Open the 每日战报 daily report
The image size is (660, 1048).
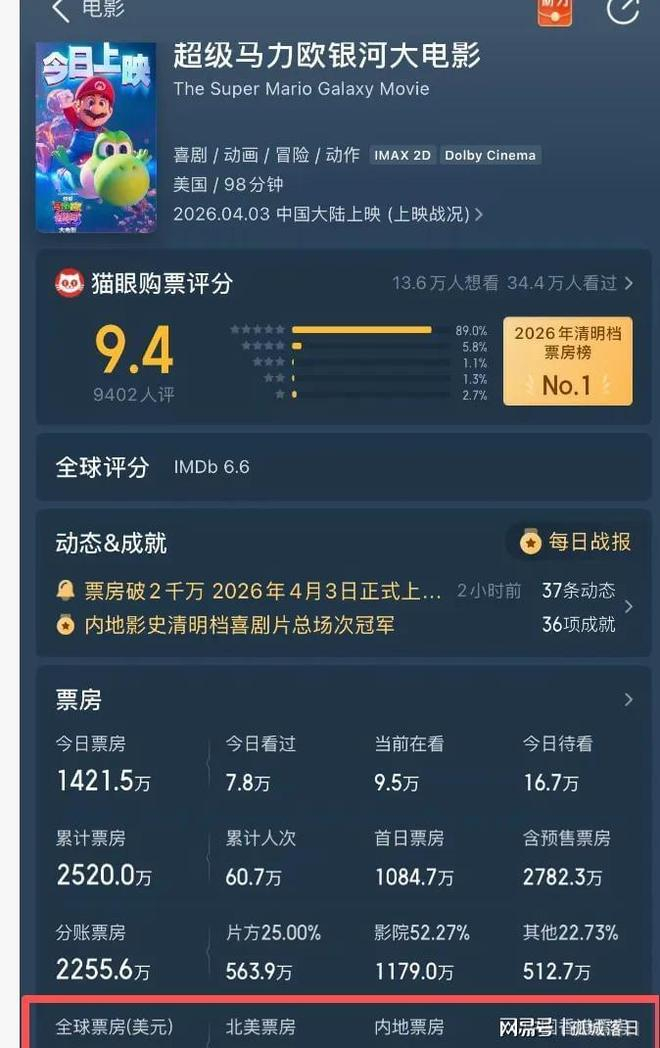576,541
